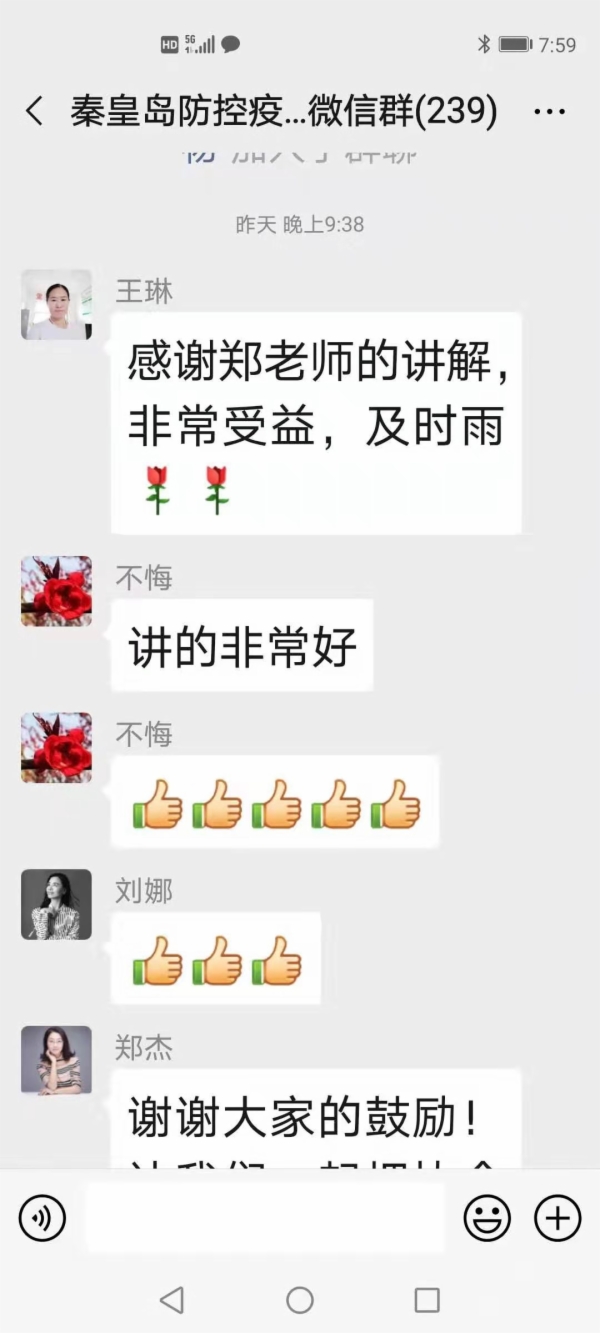Open 不悔's avatar beside 讲的非常好
Image resolution: width=600 pixels, height=1333 pixels.
[x=56, y=591]
